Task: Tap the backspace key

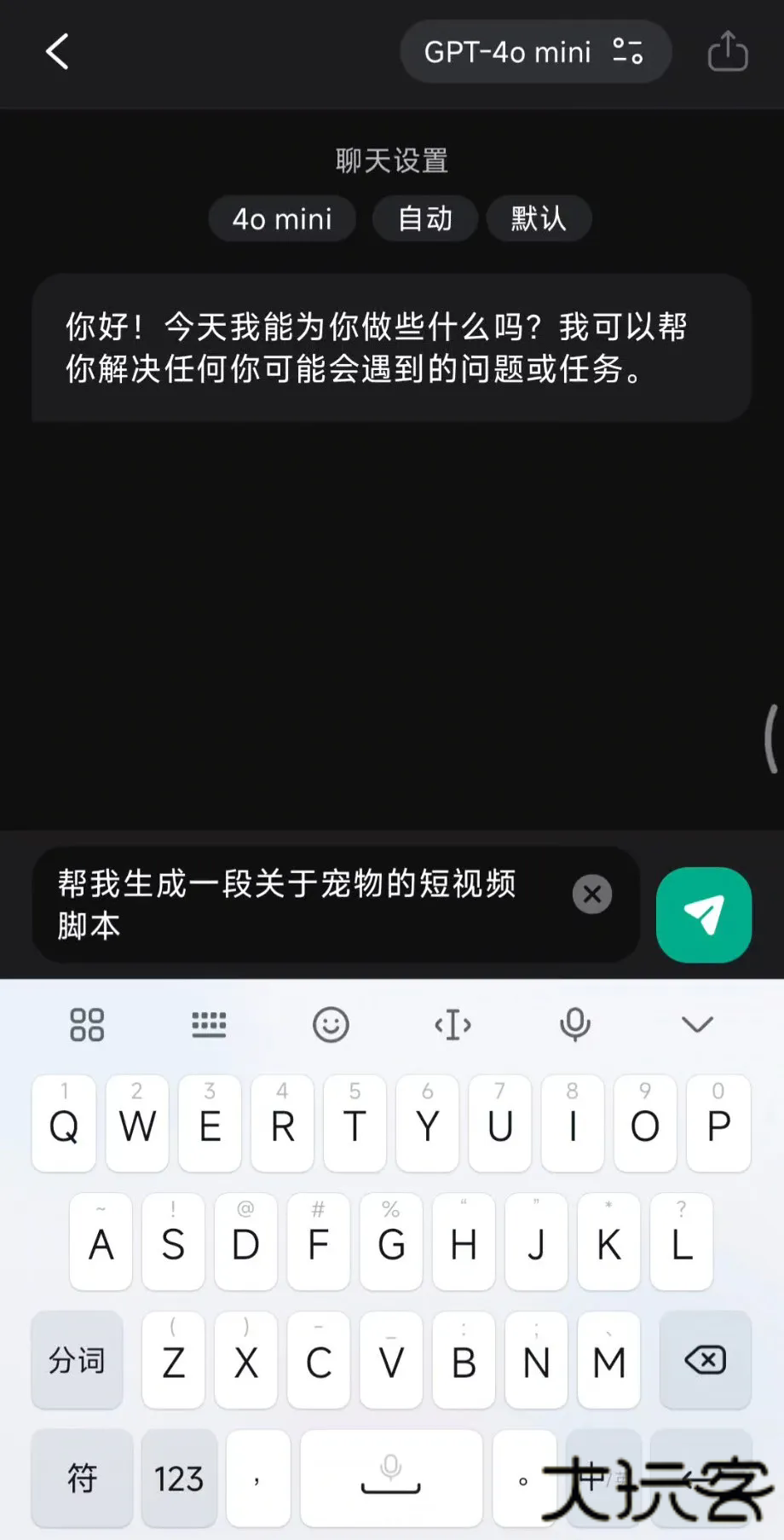Action: pyautogui.click(x=705, y=1360)
